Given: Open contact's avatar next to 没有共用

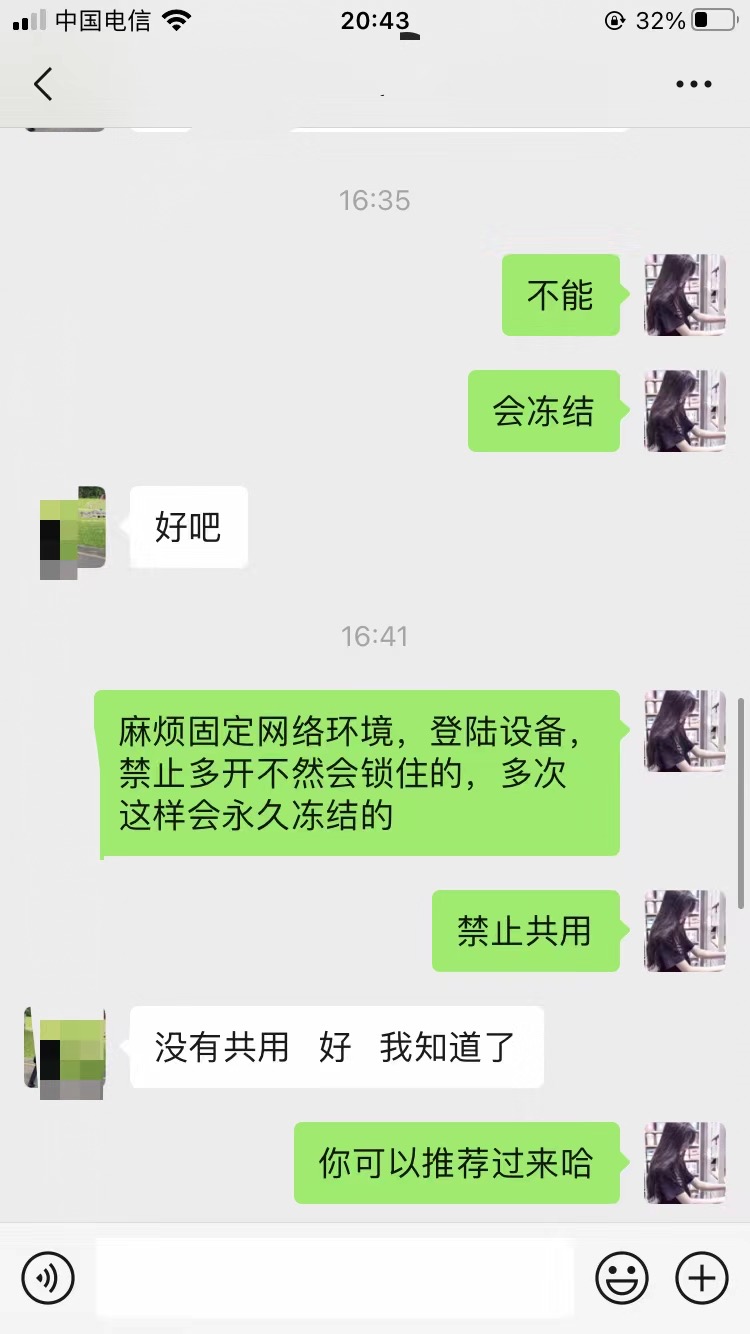Looking at the screenshot, I should [x=66, y=1048].
